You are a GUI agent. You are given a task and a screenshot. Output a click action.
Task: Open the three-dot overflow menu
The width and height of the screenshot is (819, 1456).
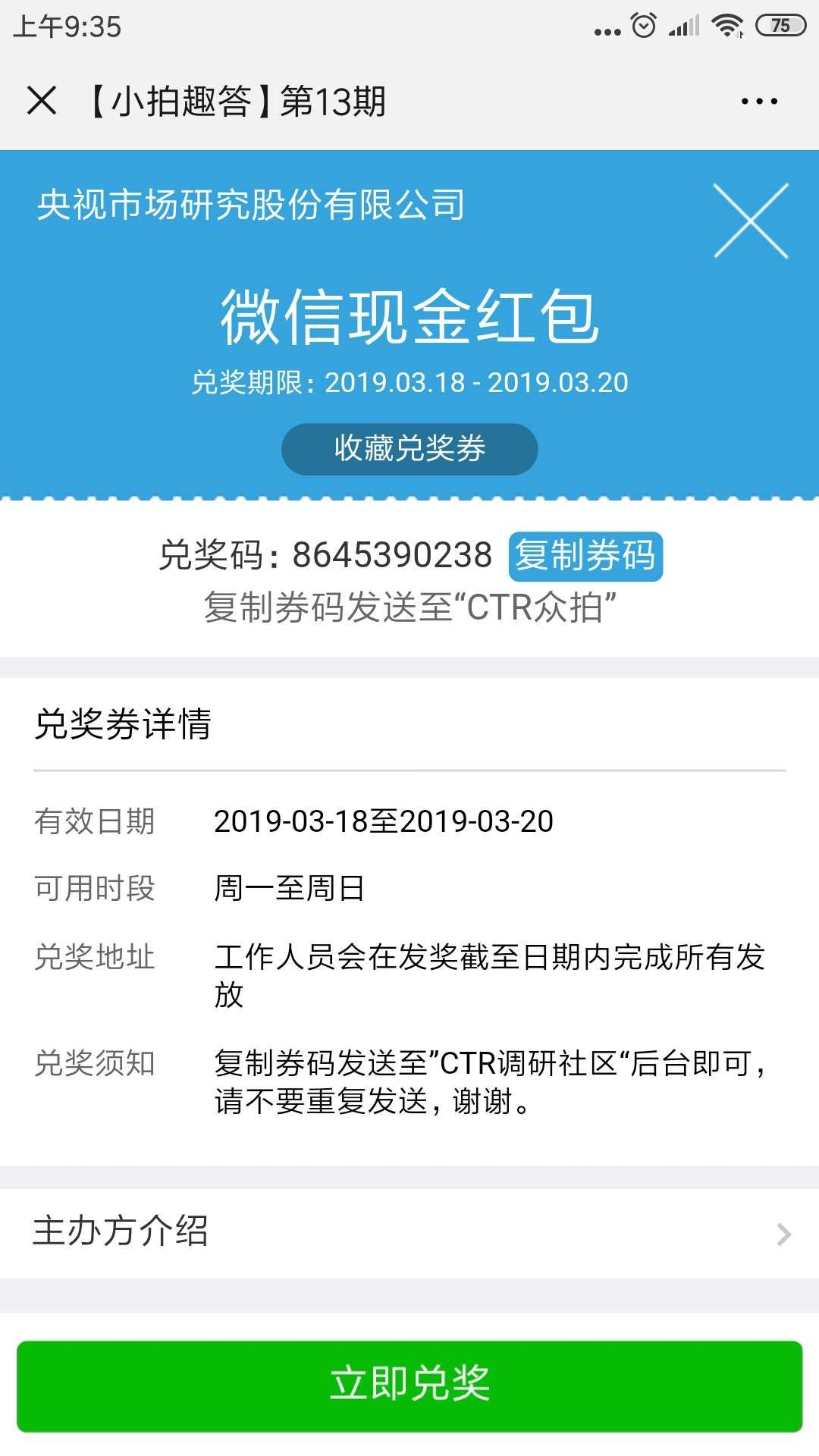tap(759, 101)
